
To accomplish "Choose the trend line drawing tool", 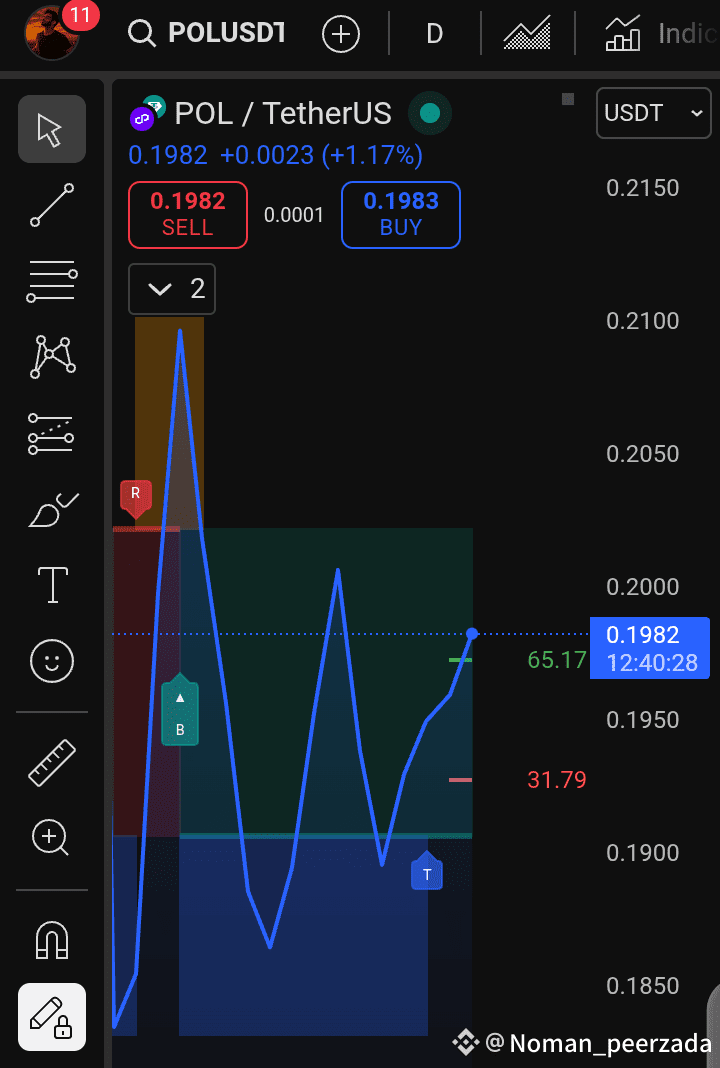I will point(52,205).
